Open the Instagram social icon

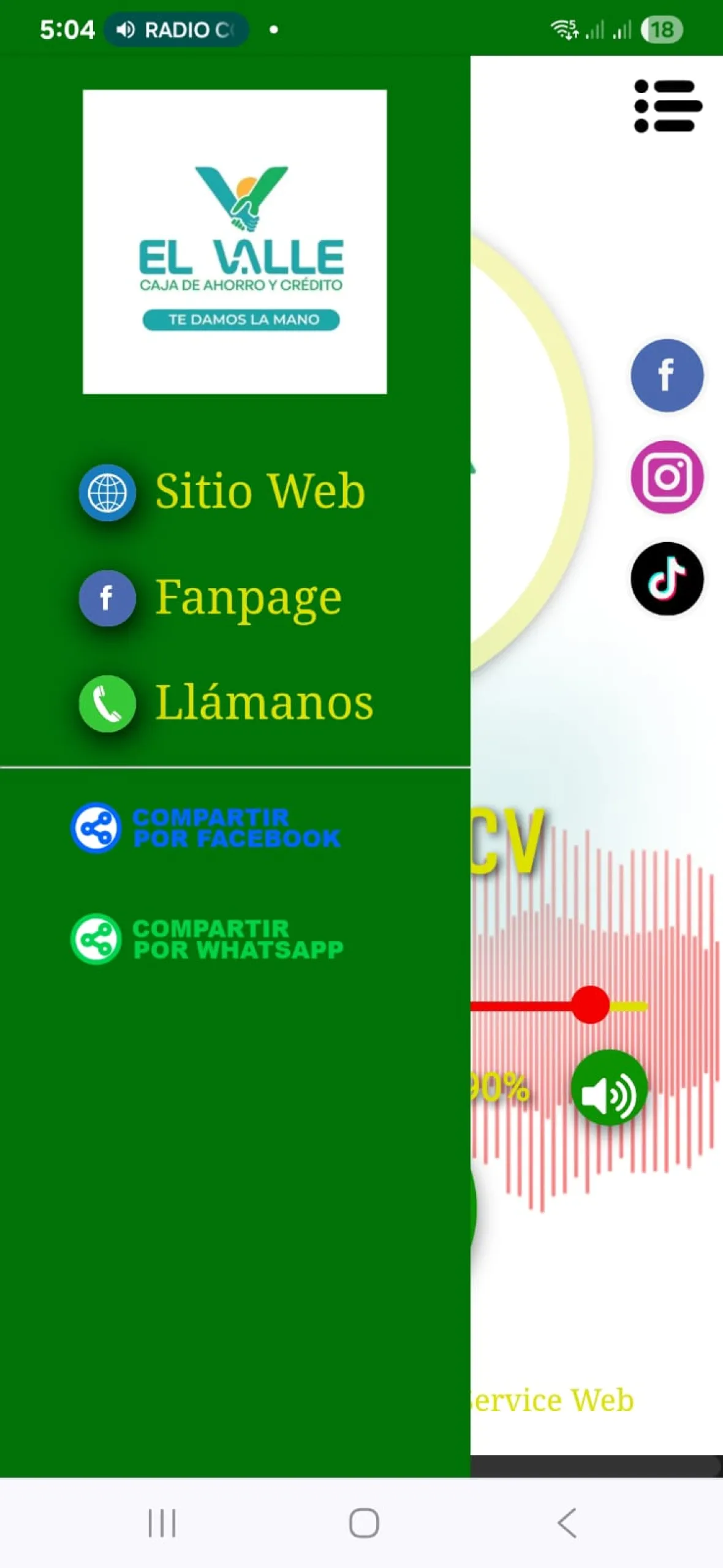tap(667, 477)
